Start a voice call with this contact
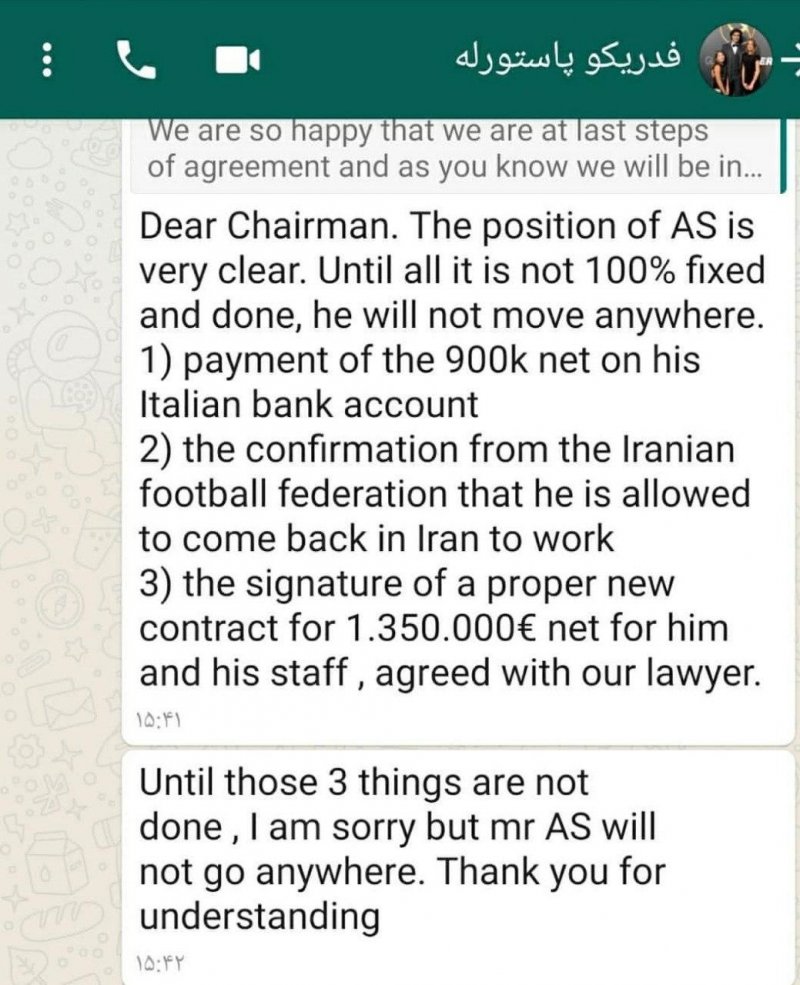800x985 pixels. 137,60
